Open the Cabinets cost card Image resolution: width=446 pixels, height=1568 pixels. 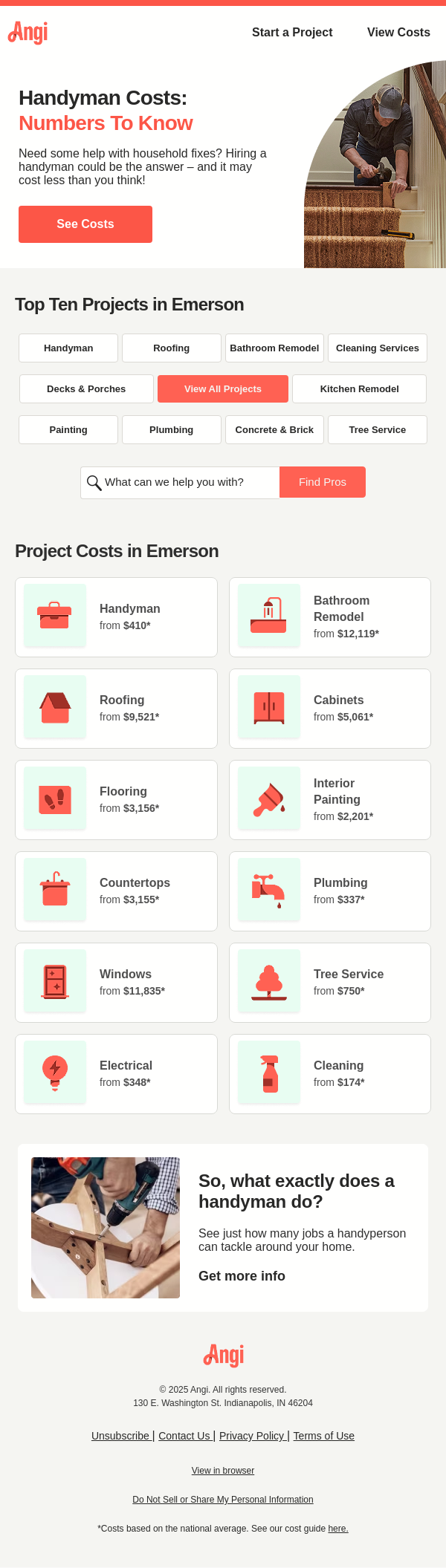[330, 709]
